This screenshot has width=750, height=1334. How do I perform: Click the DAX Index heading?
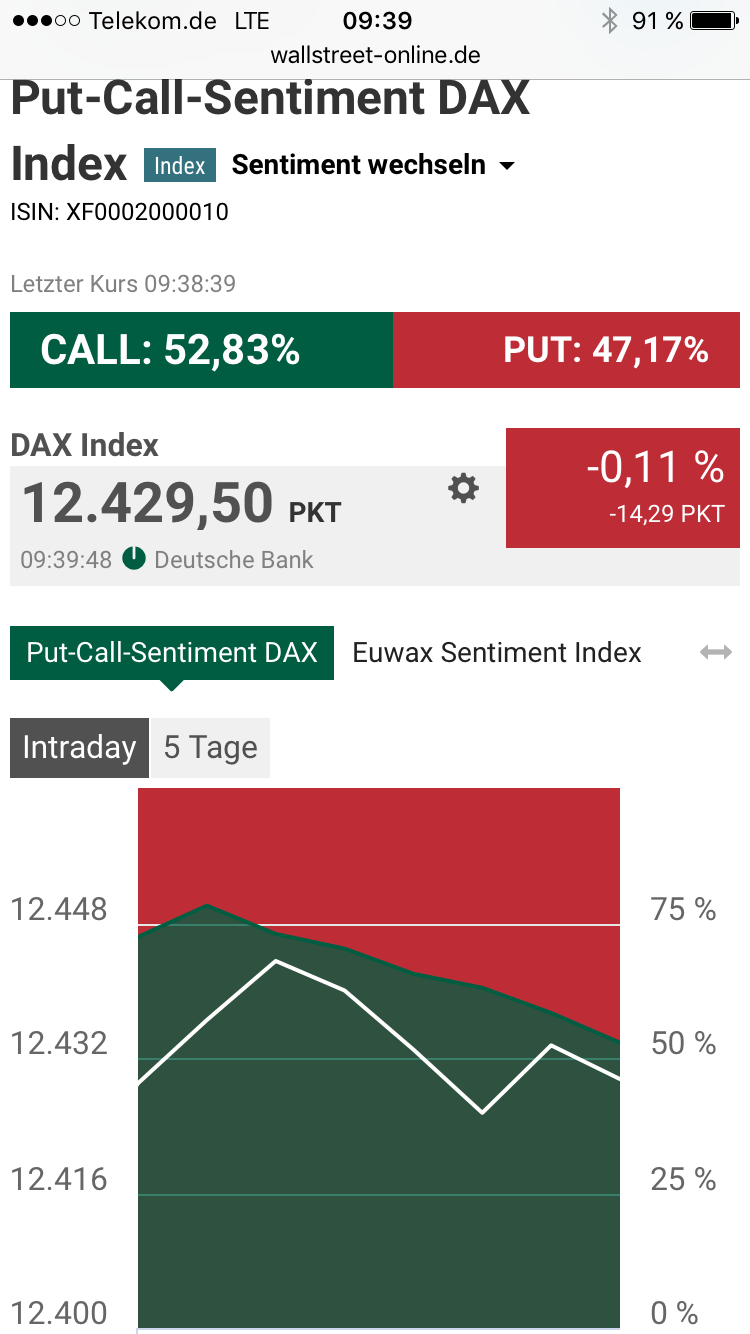[83, 444]
